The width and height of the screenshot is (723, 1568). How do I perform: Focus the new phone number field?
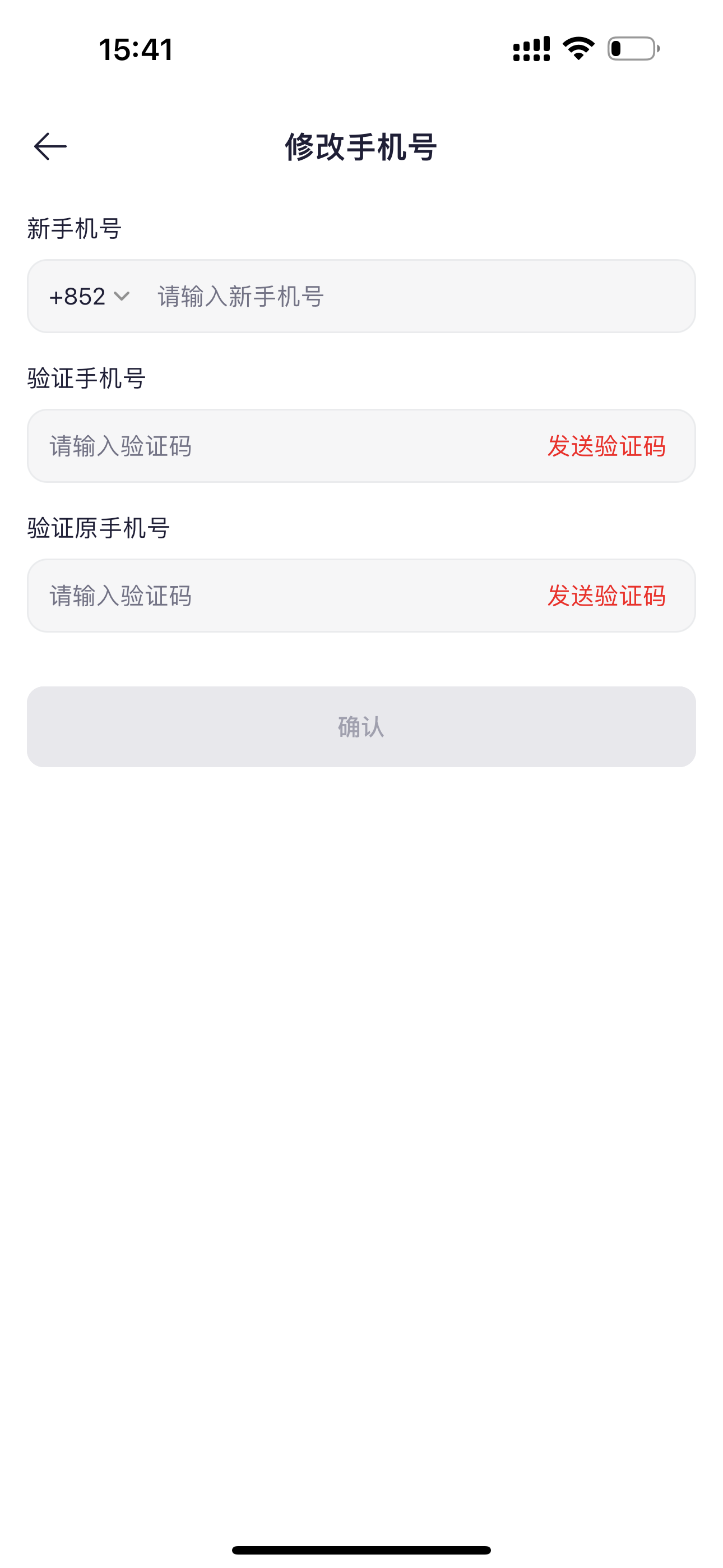(x=414, y=297)
